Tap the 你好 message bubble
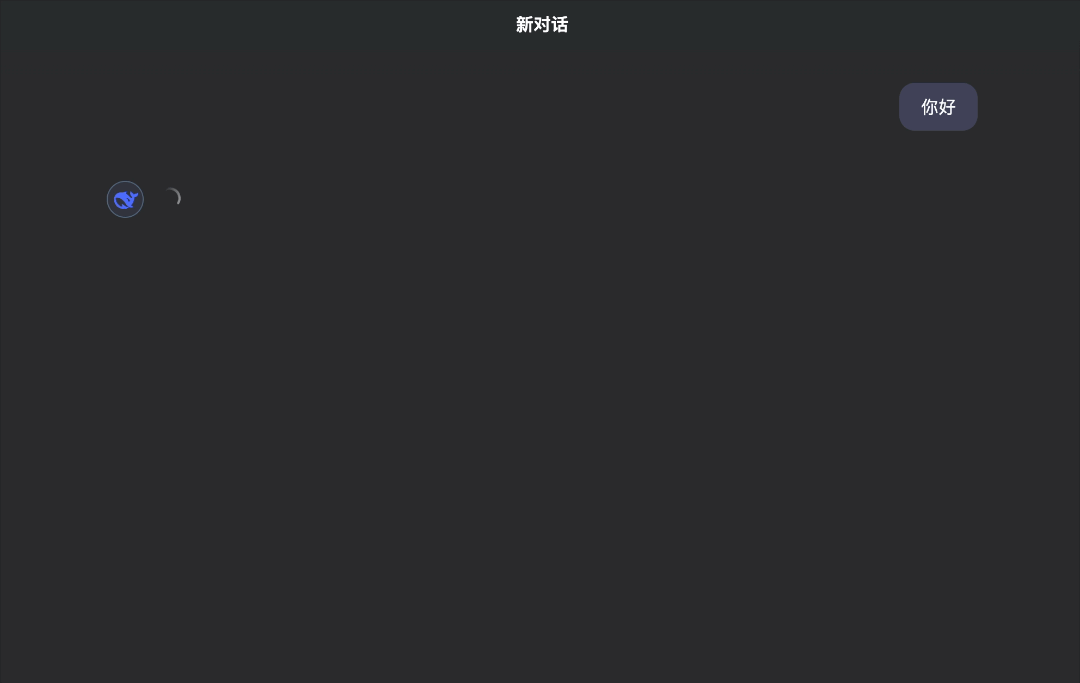This screenshot has height=683, width=1080. coord(938,107)
